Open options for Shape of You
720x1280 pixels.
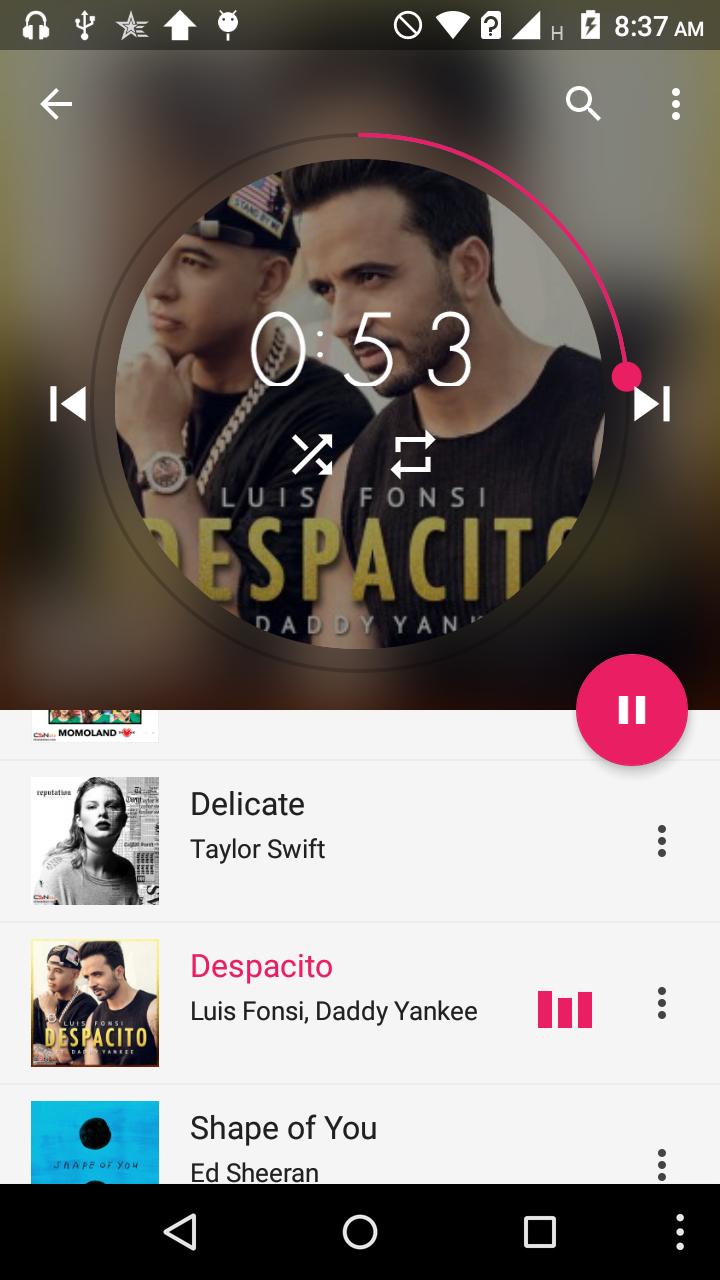pos(661,1163)
